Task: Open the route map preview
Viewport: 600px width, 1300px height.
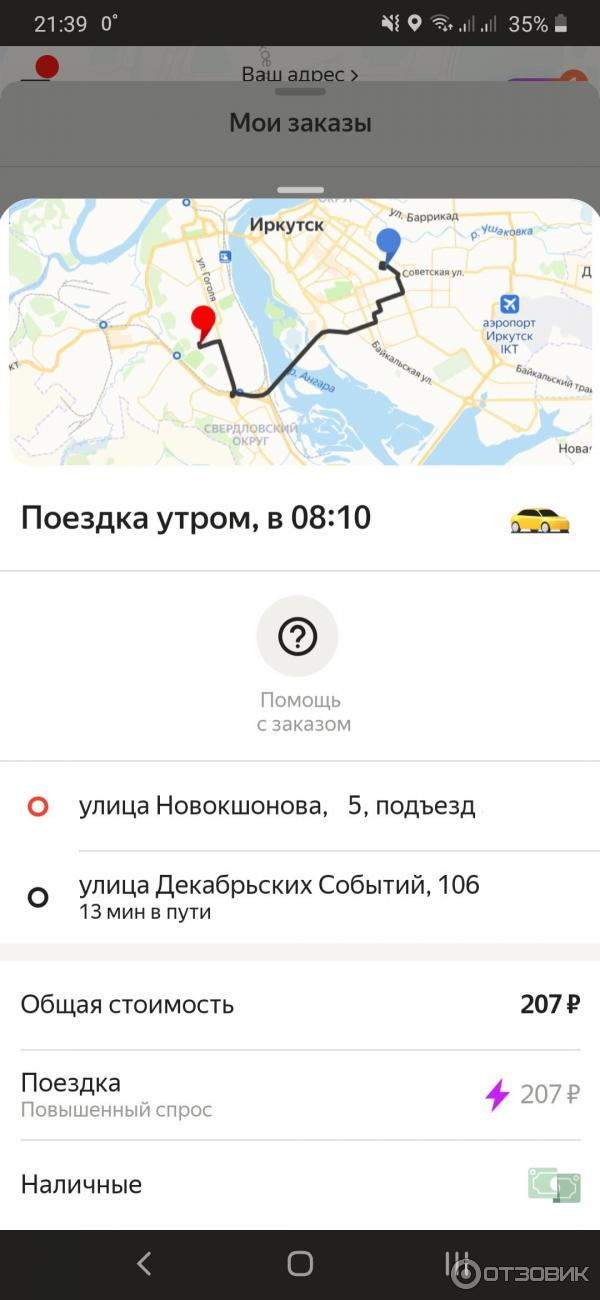Action: (x=300, y=332)
